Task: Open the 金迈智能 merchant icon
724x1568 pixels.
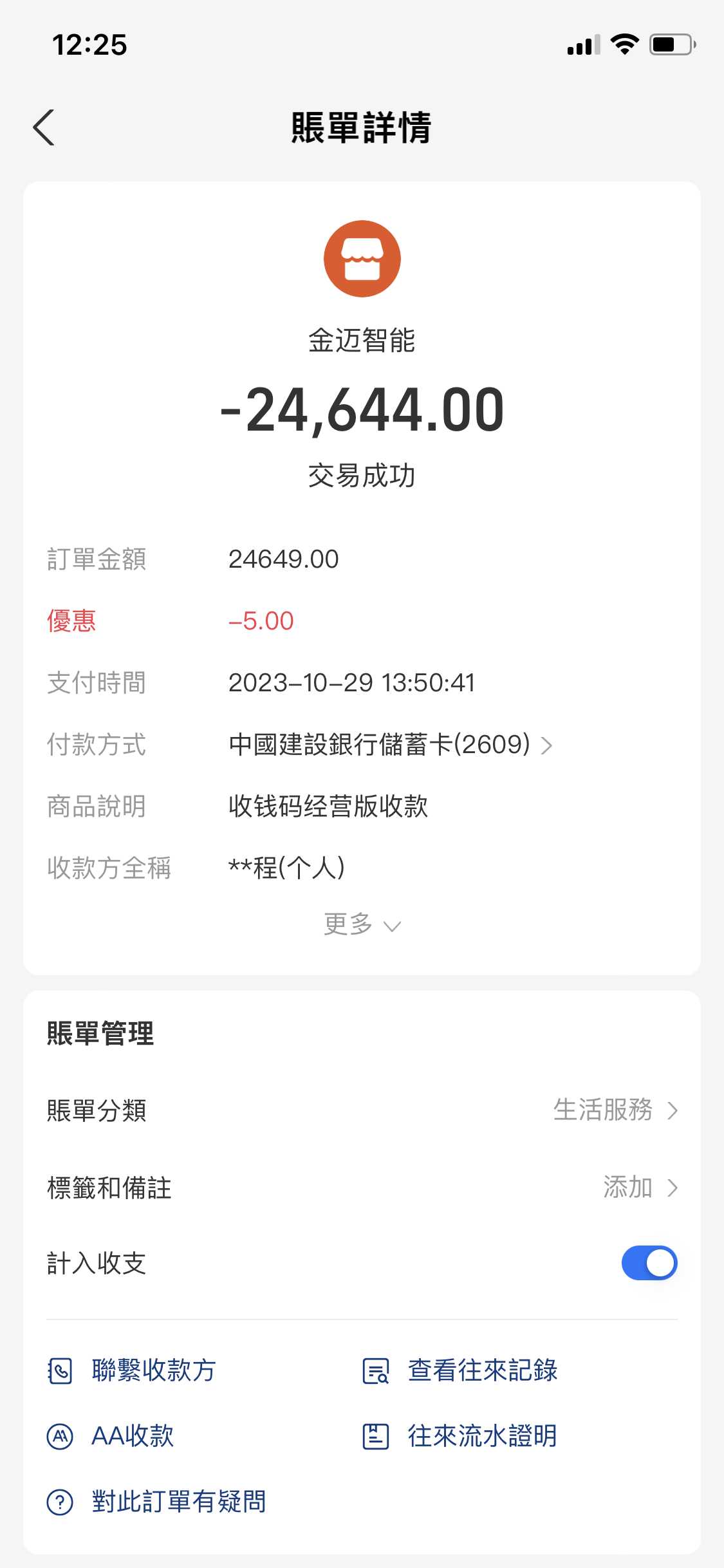Action: [362, 259]
